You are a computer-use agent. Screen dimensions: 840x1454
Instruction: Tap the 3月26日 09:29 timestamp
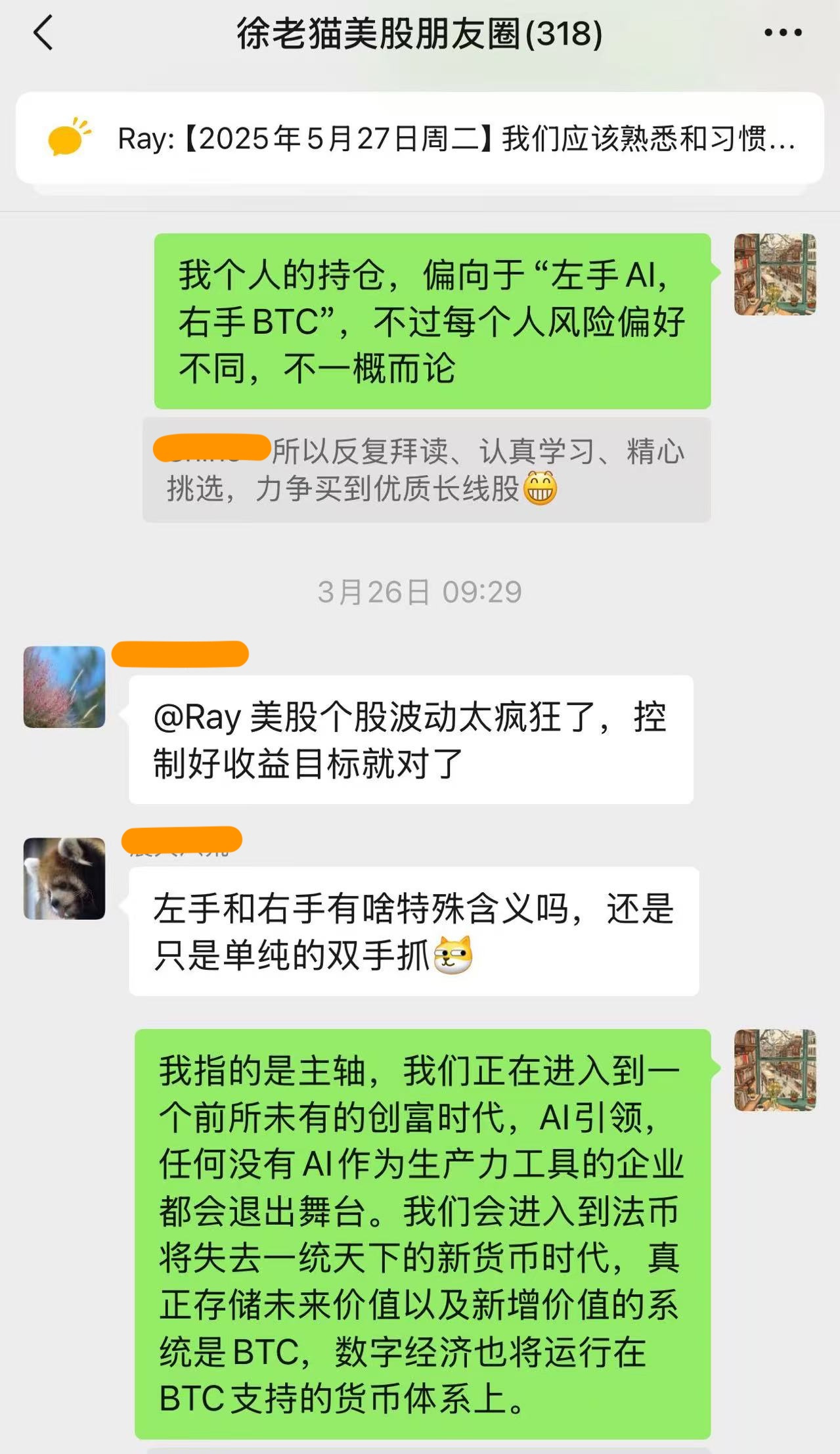click(x=418, y=591)
